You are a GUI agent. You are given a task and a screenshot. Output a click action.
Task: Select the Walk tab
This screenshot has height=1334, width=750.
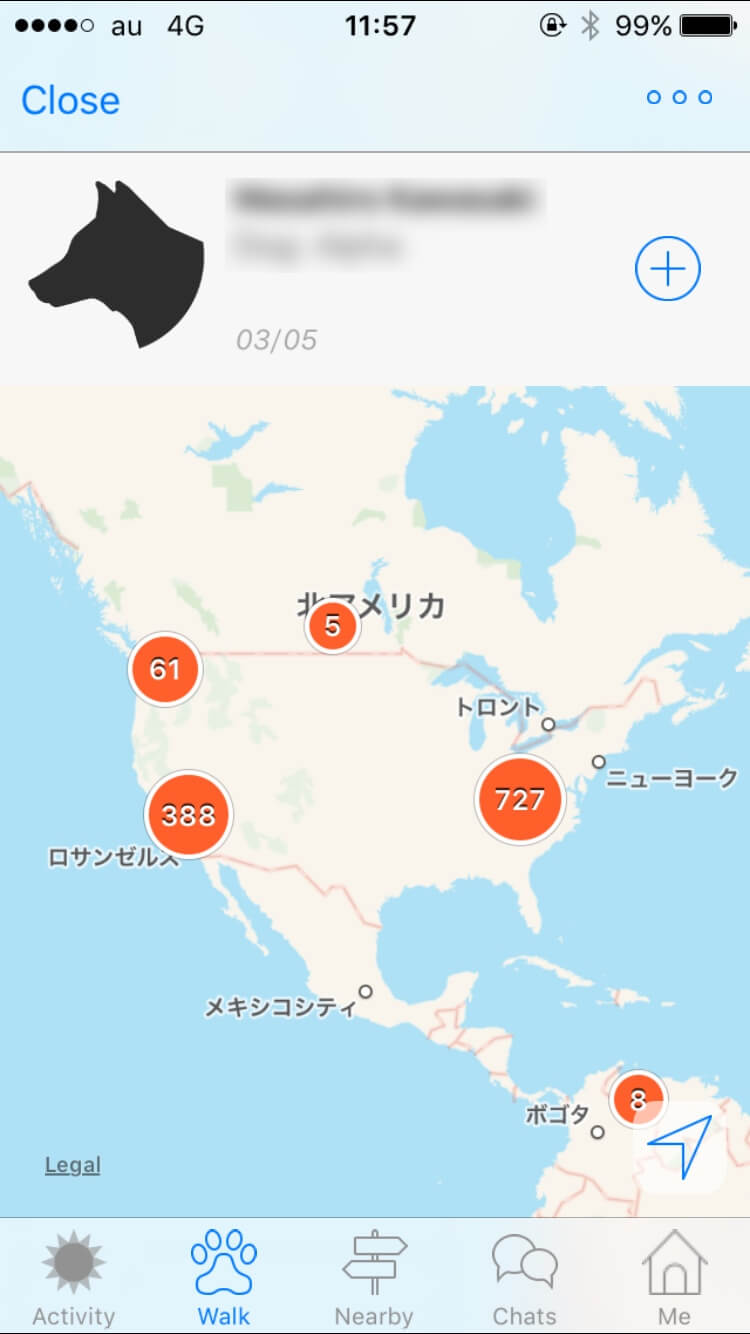pos(224,1278)
